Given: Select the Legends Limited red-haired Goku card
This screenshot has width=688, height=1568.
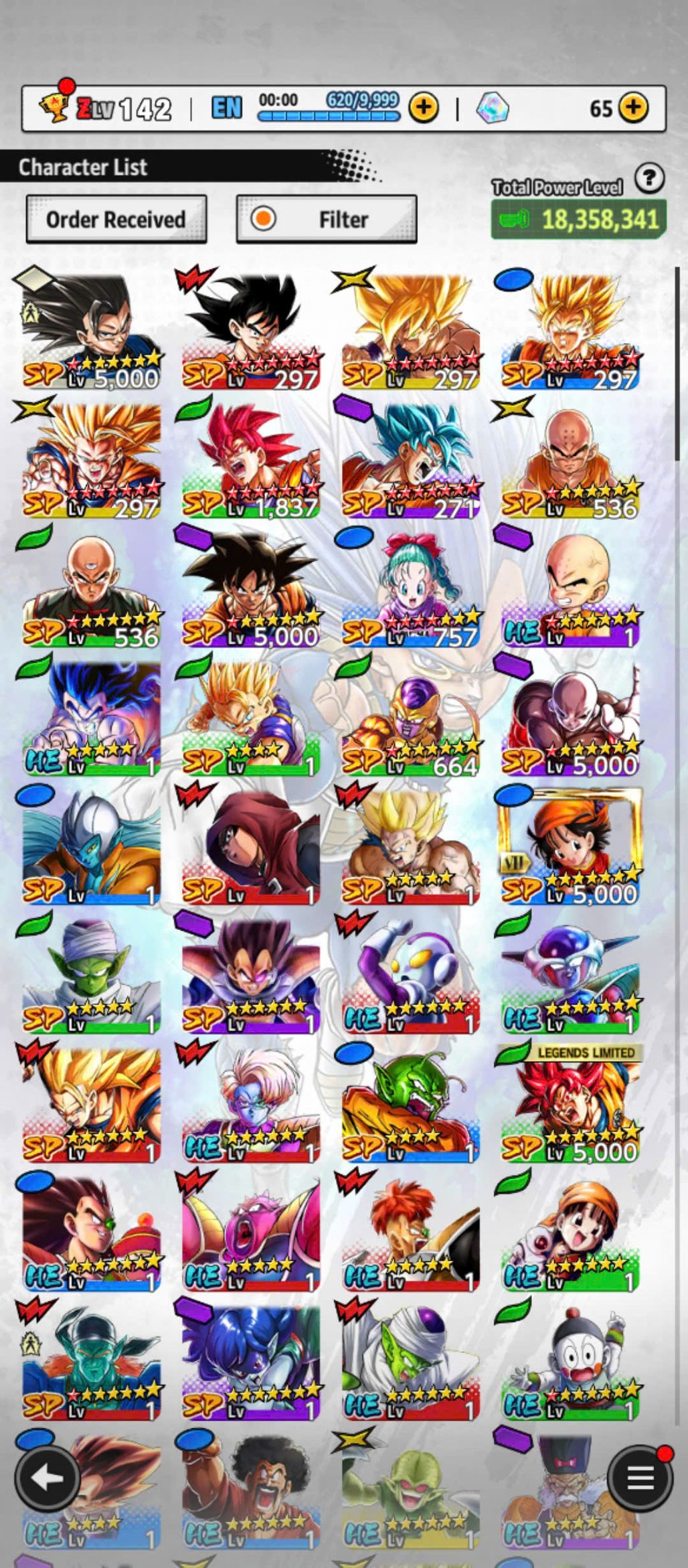Looking at the screenshot, I should 570,1105.
